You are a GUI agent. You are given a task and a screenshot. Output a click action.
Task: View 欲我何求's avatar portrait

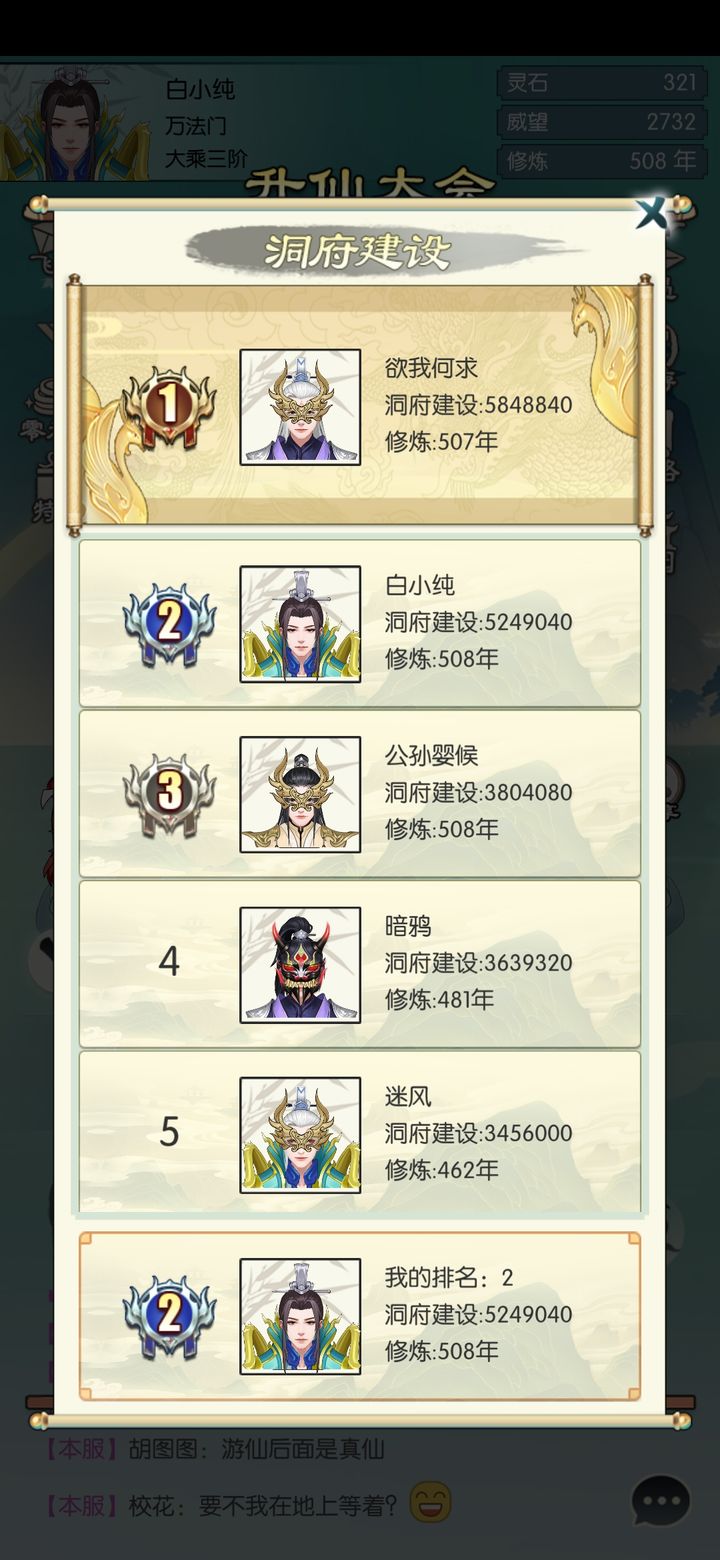(300, 406)
